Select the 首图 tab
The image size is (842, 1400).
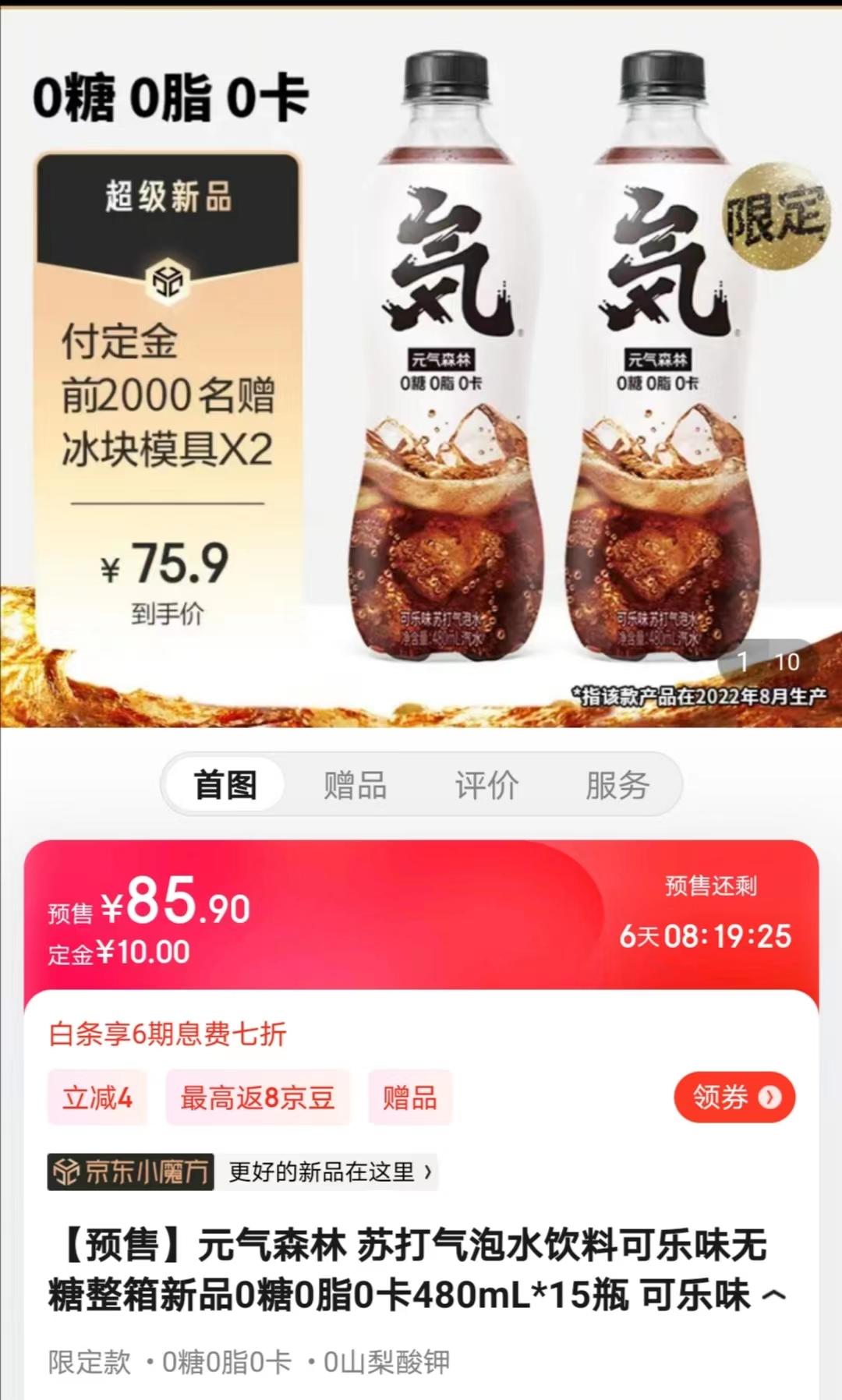click(225, 785)
